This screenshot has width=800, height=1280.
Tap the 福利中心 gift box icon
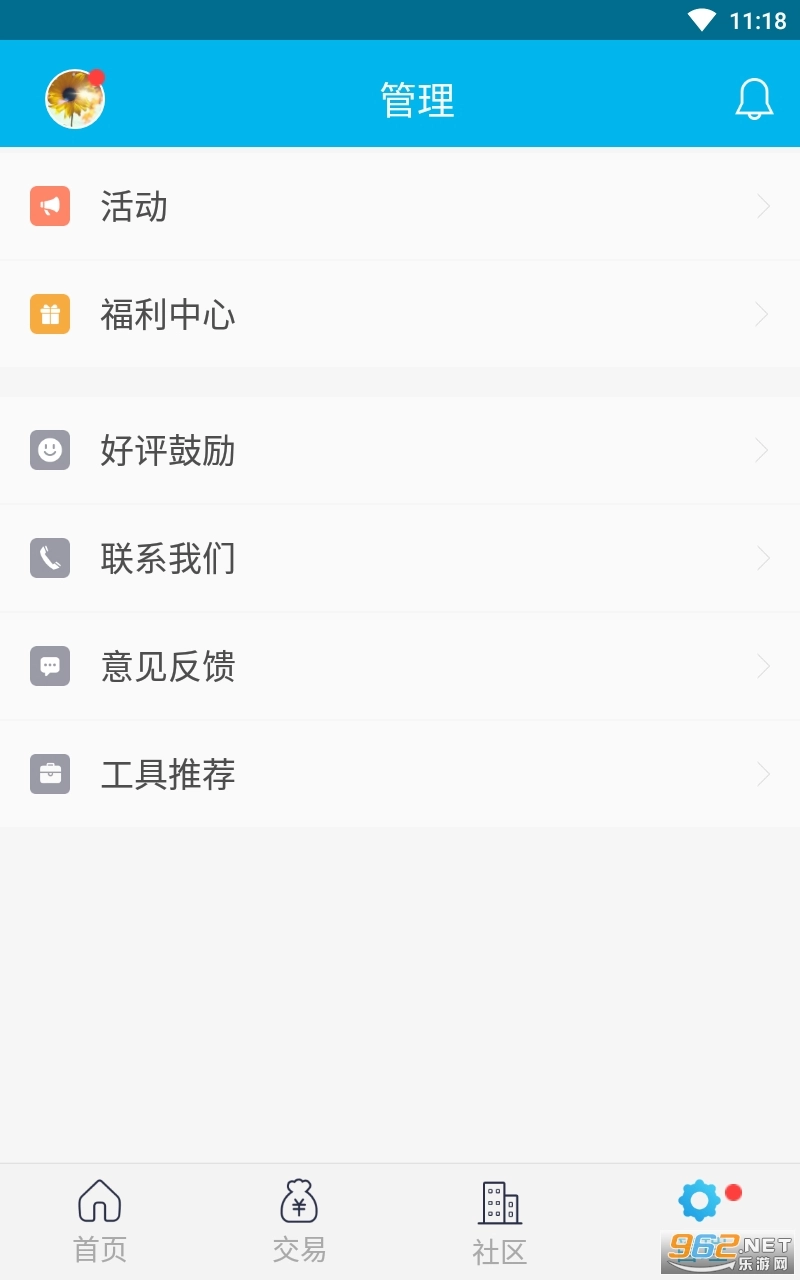click(x=50, y=314)
